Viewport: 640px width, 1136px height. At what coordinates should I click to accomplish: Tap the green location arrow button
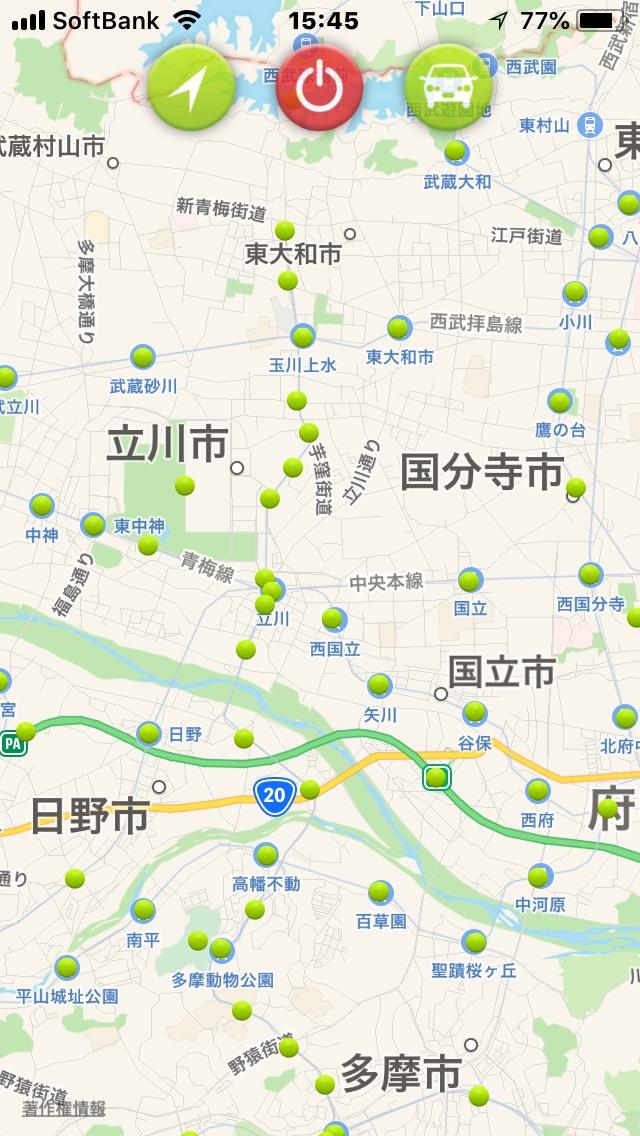(191, 88)
